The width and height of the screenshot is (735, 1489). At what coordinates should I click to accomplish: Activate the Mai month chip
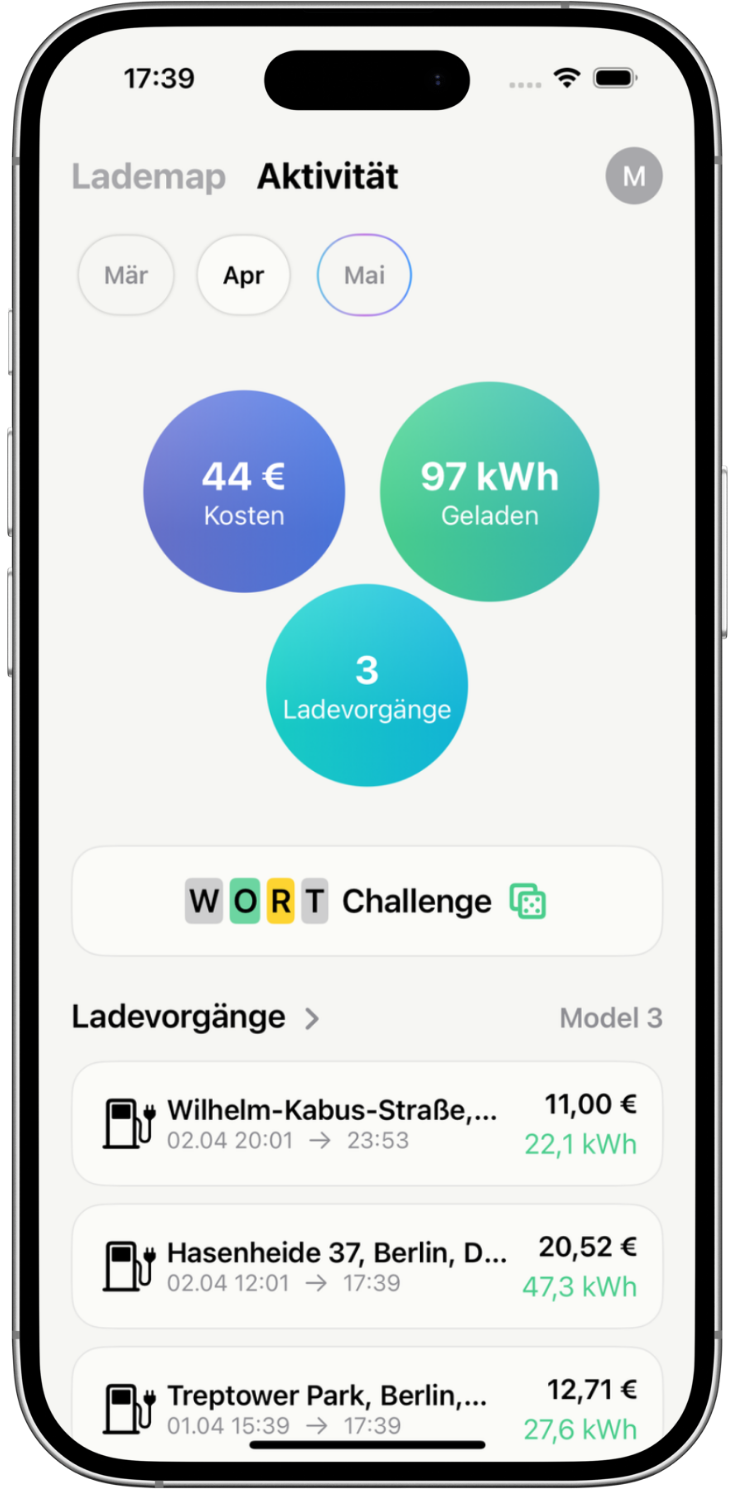[364, 275]
